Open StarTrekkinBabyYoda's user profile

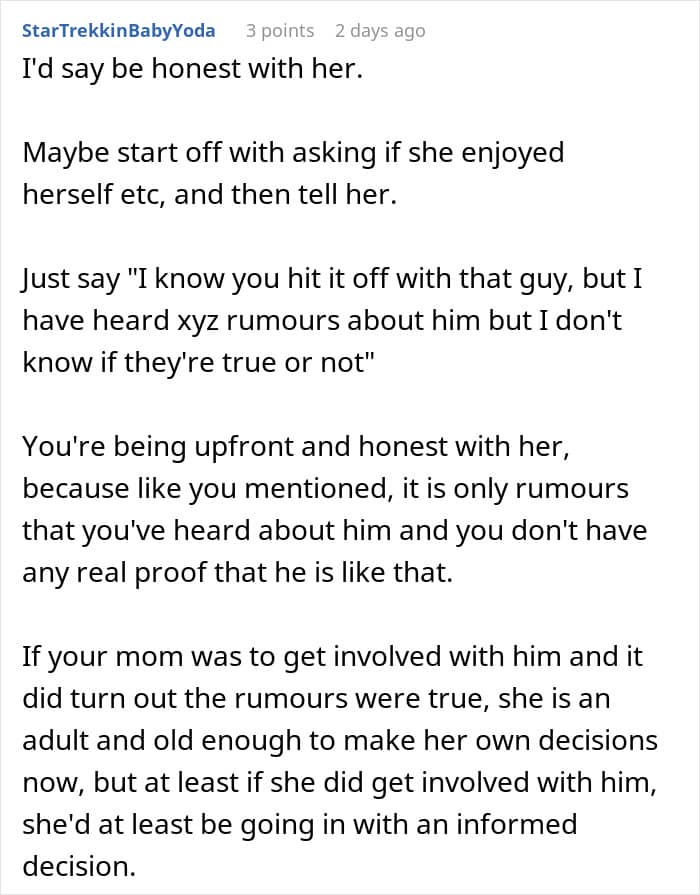click(119, 31)
